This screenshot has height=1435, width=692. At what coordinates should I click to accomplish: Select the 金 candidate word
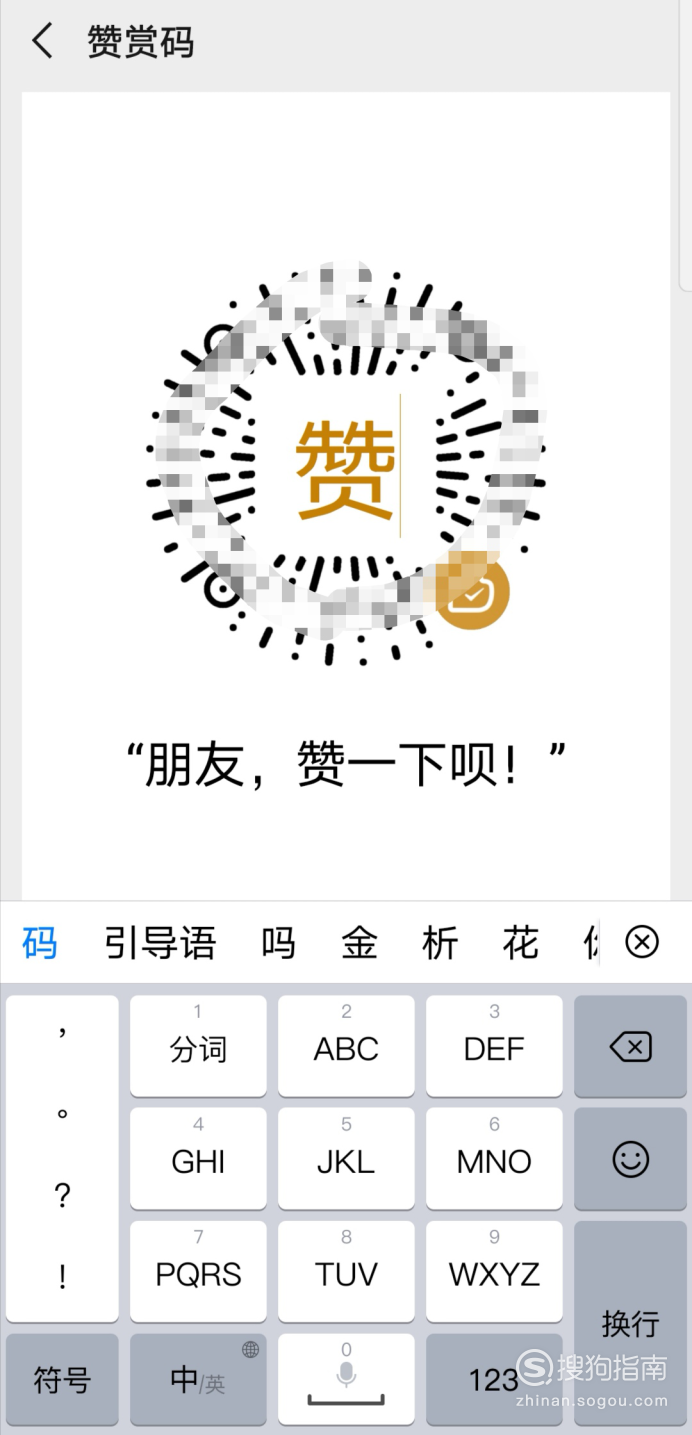click(359, 942)
